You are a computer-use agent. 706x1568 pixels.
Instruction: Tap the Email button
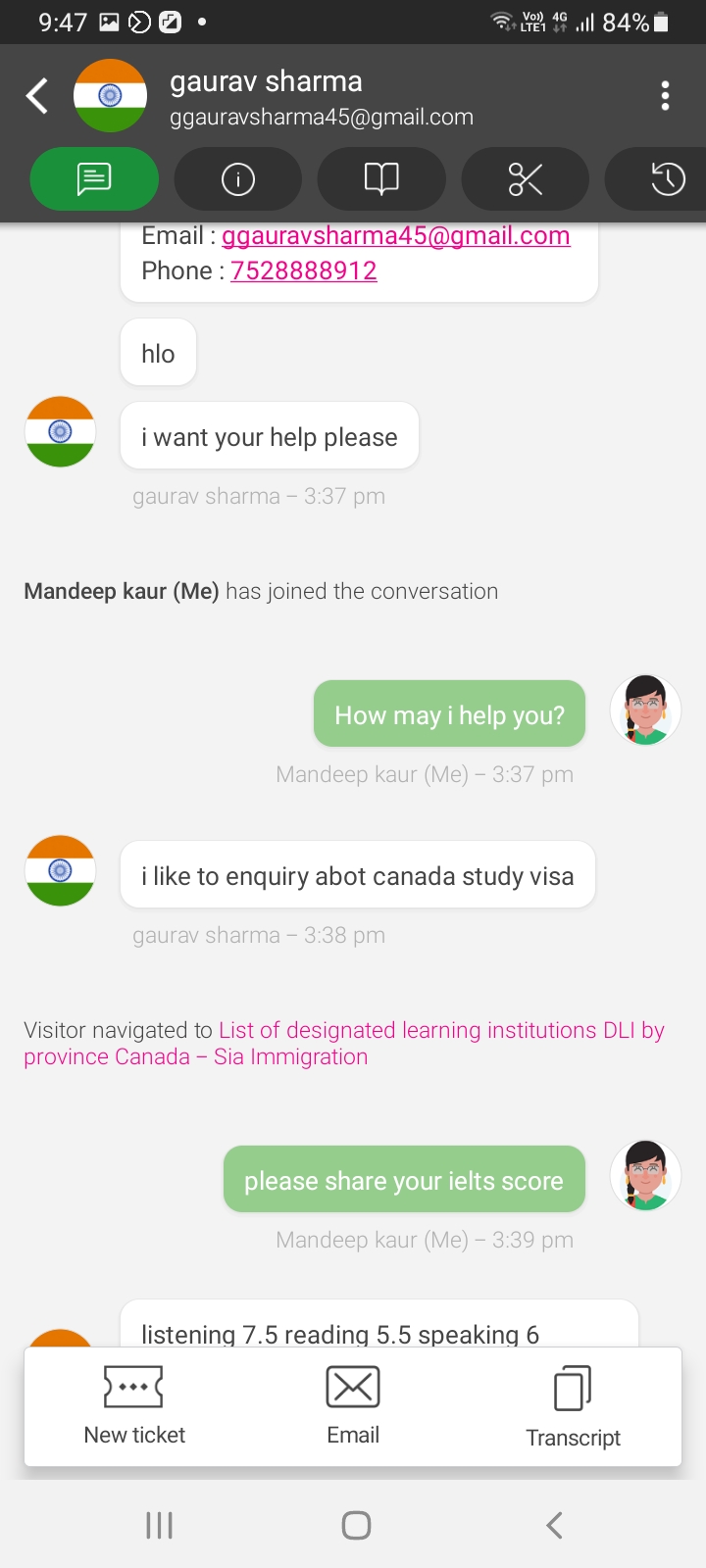353,1406
